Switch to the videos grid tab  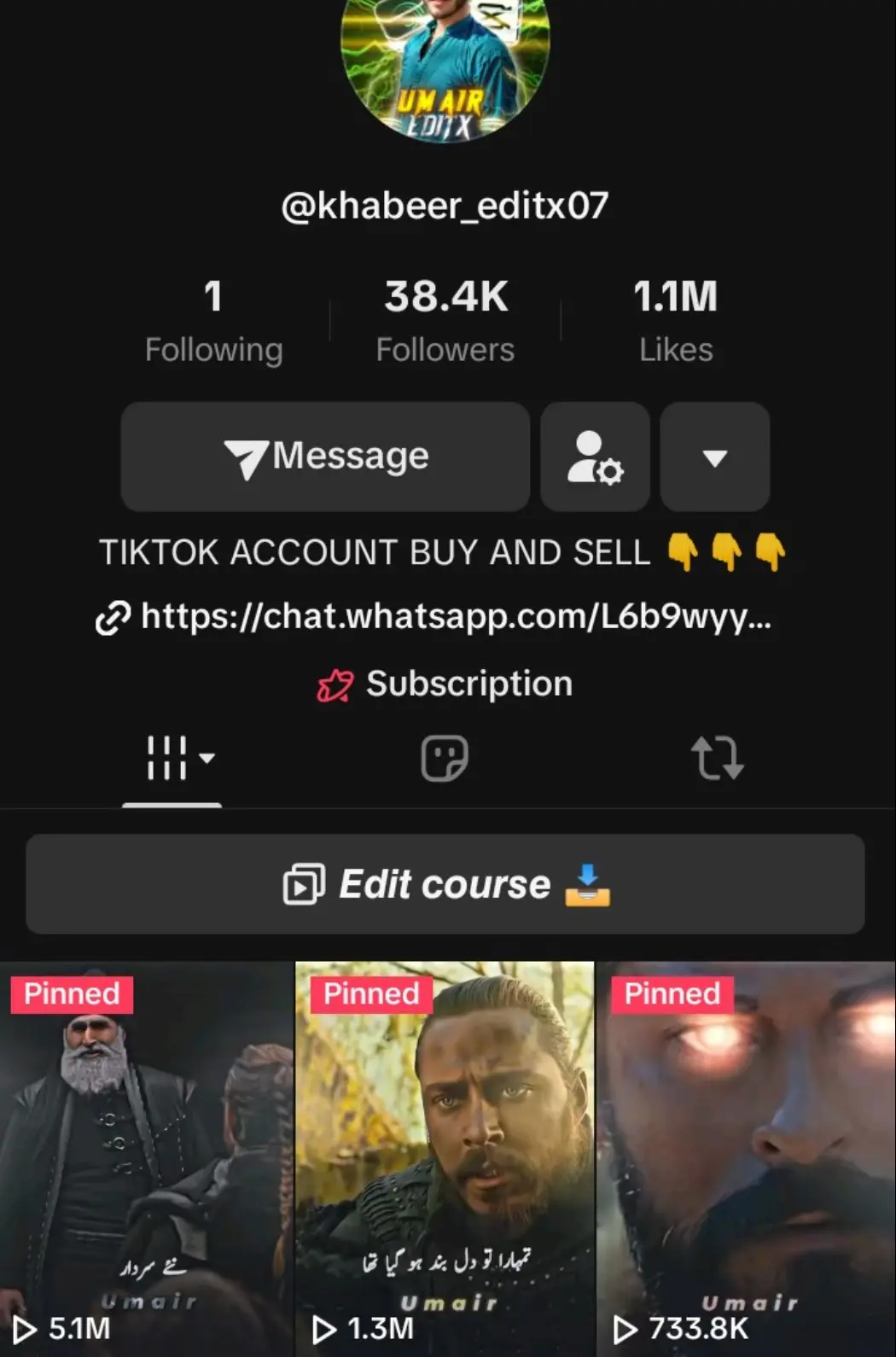click(172, 758)
